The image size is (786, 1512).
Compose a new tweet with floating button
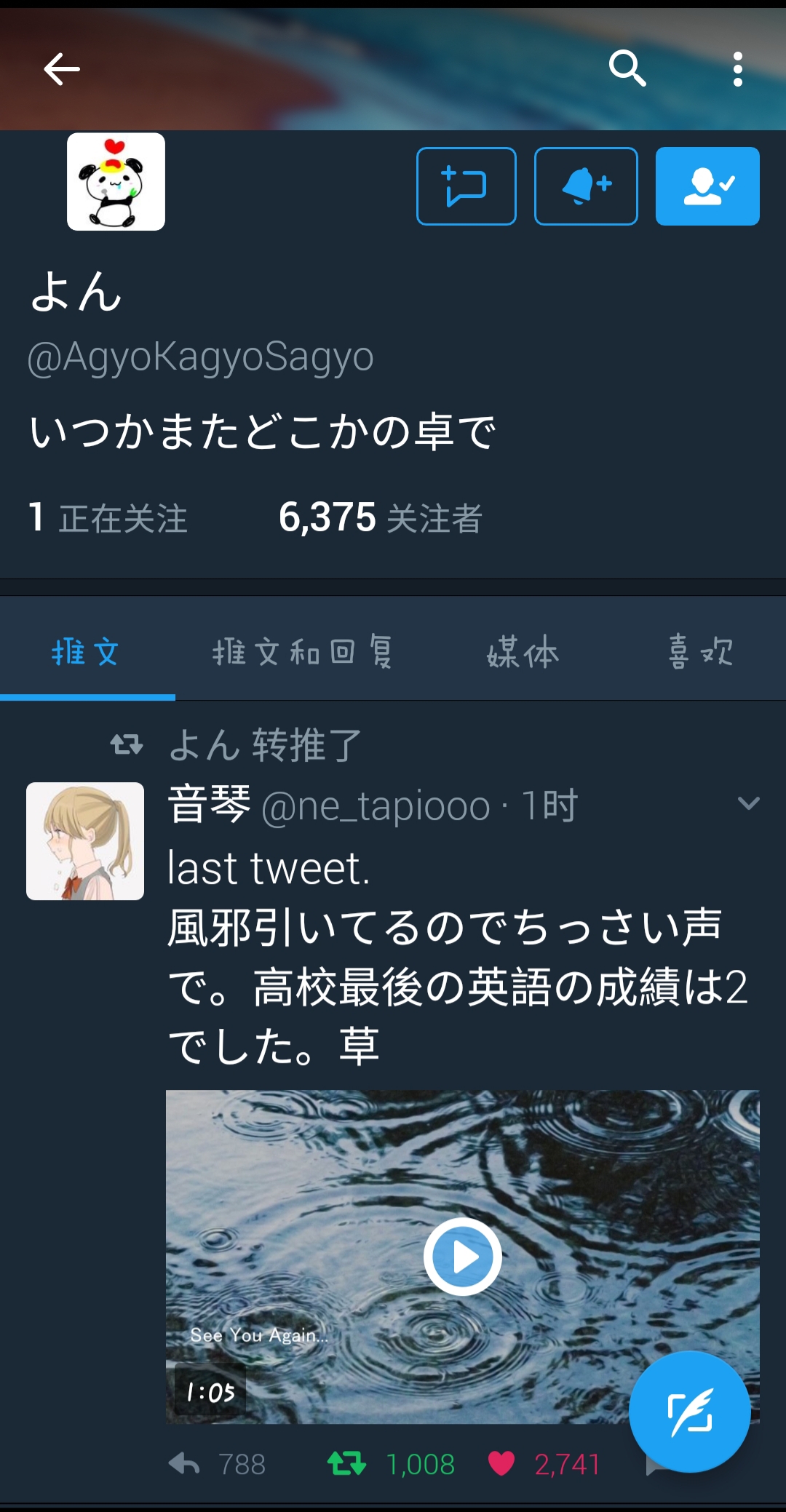point(689,1412)
